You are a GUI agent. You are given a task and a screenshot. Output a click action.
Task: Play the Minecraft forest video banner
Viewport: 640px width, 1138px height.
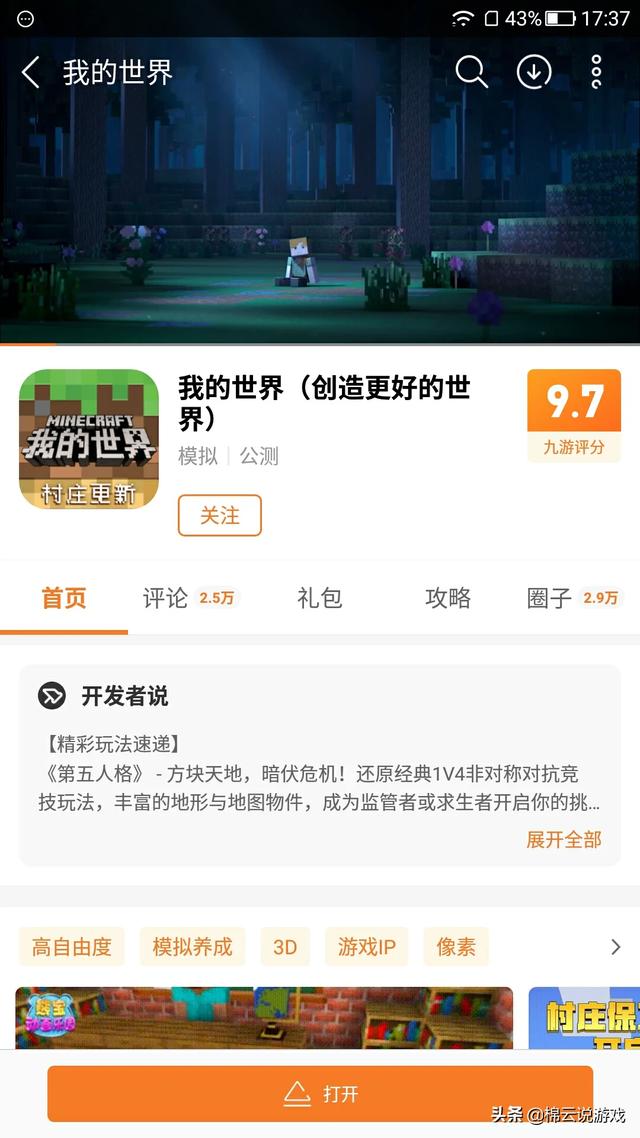click(x=320, y=190)
